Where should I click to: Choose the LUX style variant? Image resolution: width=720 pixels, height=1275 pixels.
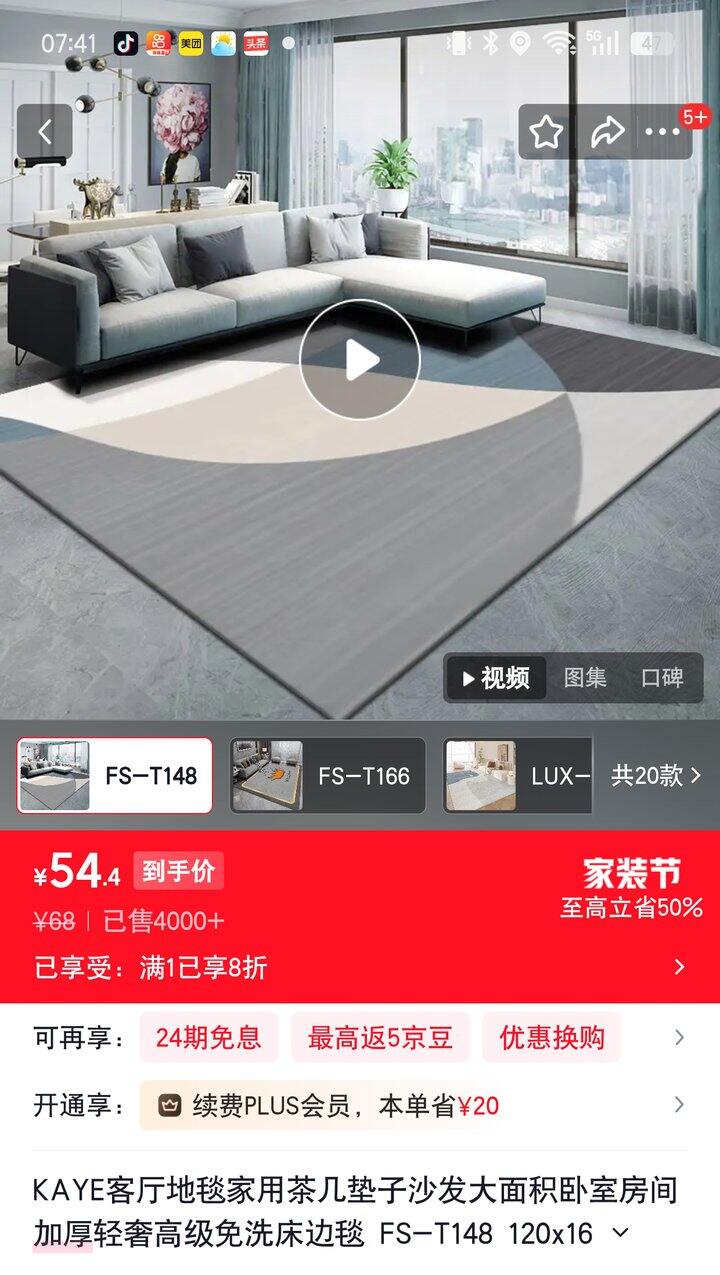point(518,776)
